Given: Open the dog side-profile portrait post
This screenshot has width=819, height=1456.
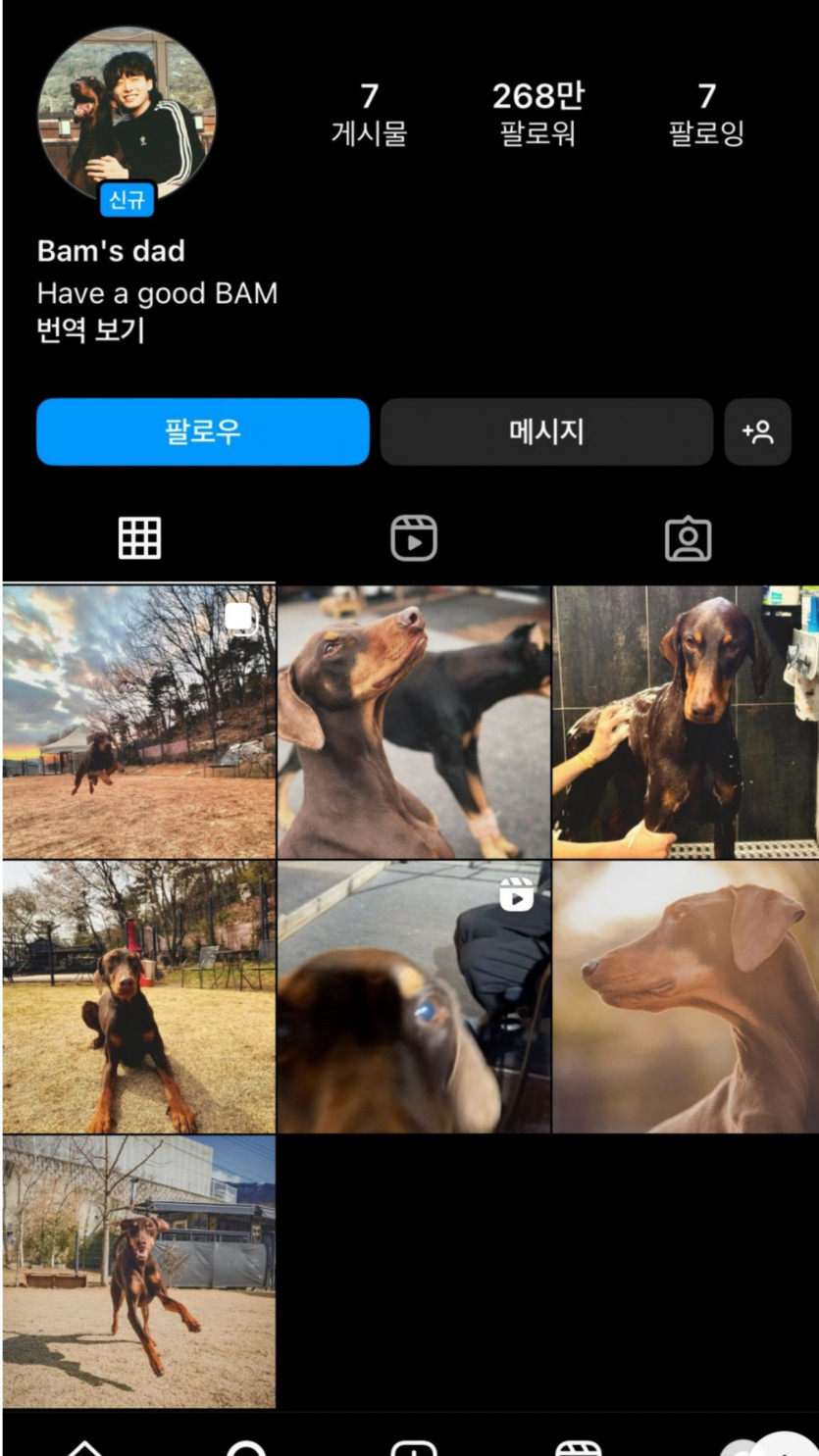Looking at the screenshot, I should coord(686,996).
